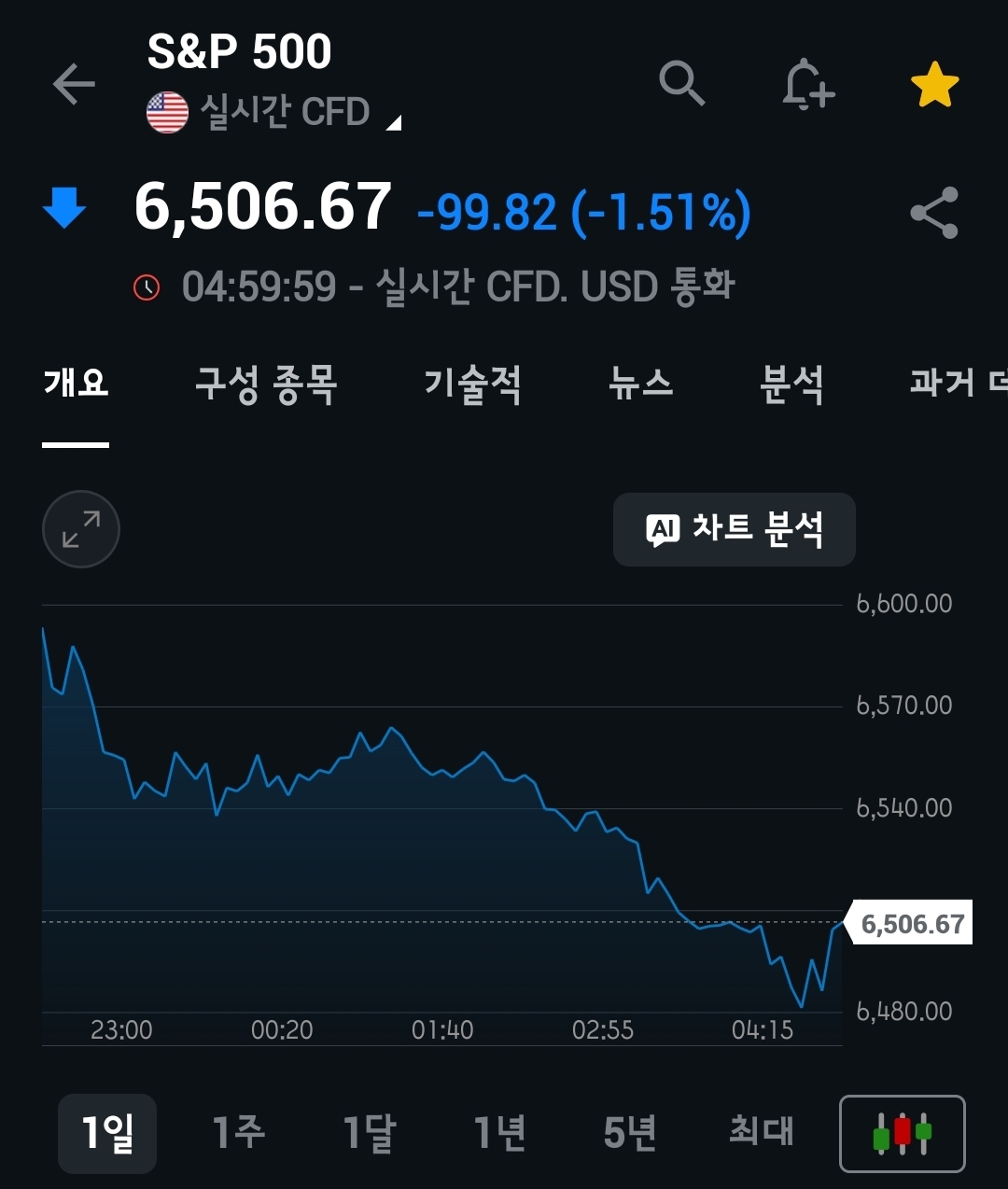Switch to the 뉴스 tab

641,384
